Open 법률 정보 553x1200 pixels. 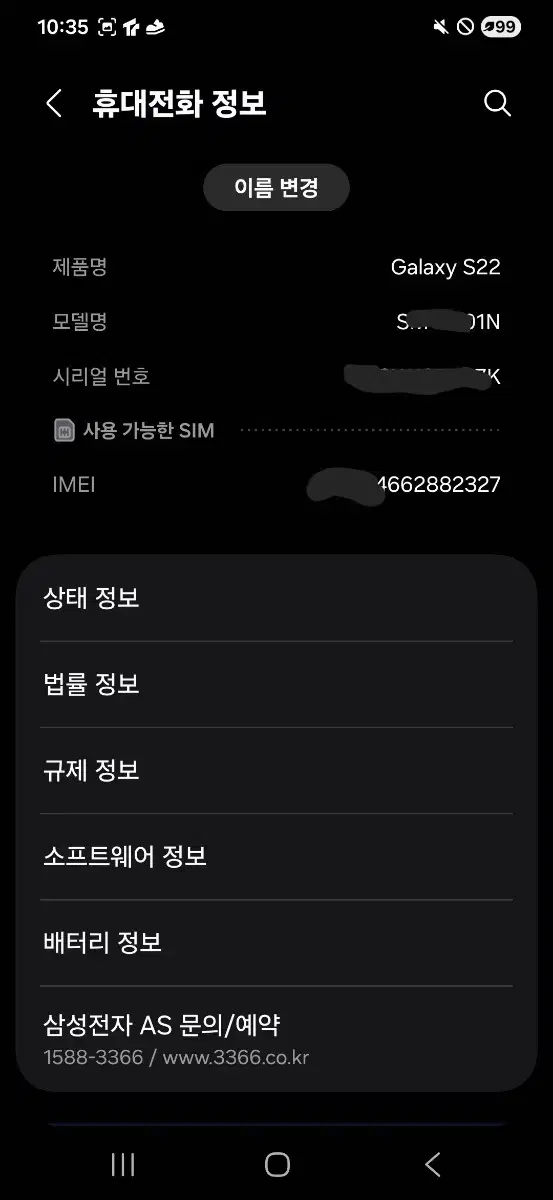point(276,684)
